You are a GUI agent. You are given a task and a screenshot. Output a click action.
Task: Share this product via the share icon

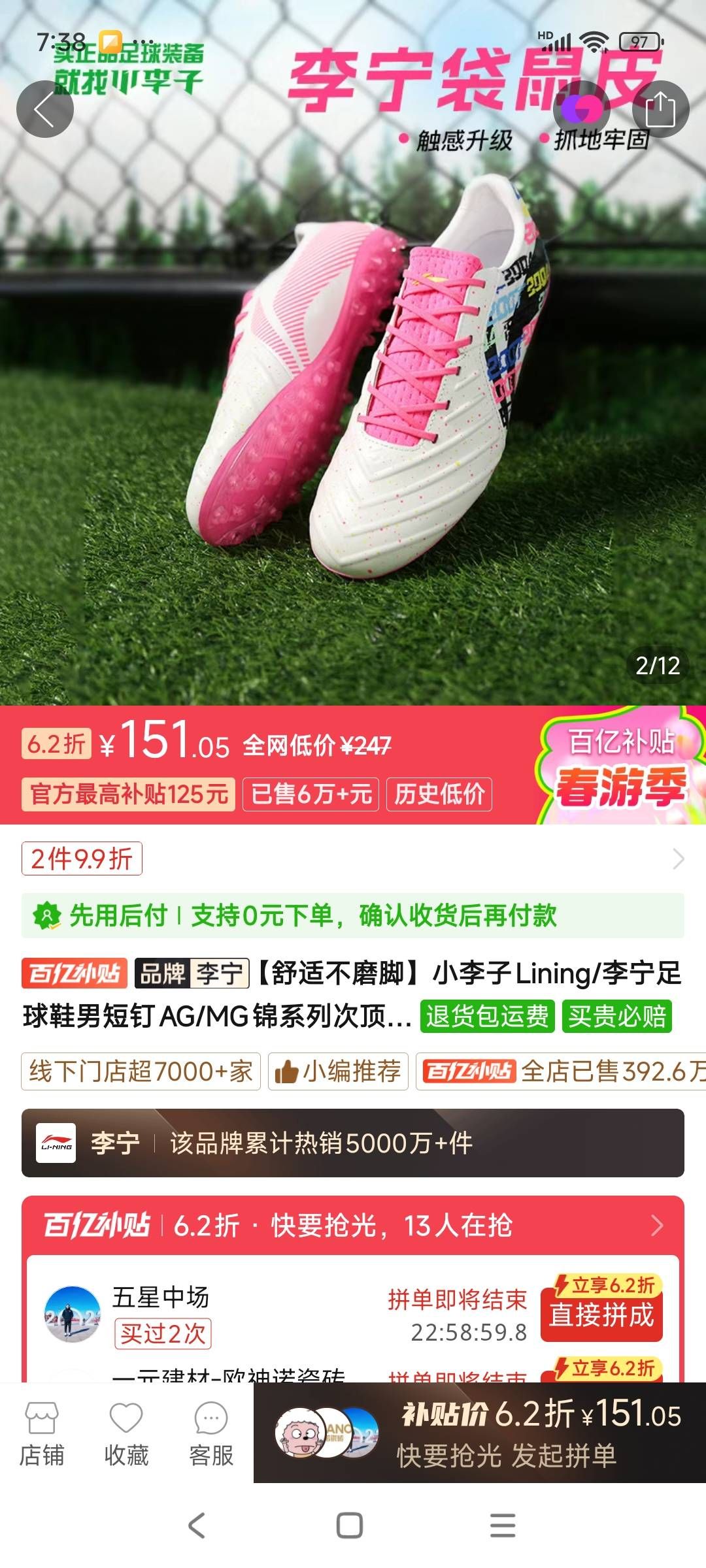tap(660, 109)
